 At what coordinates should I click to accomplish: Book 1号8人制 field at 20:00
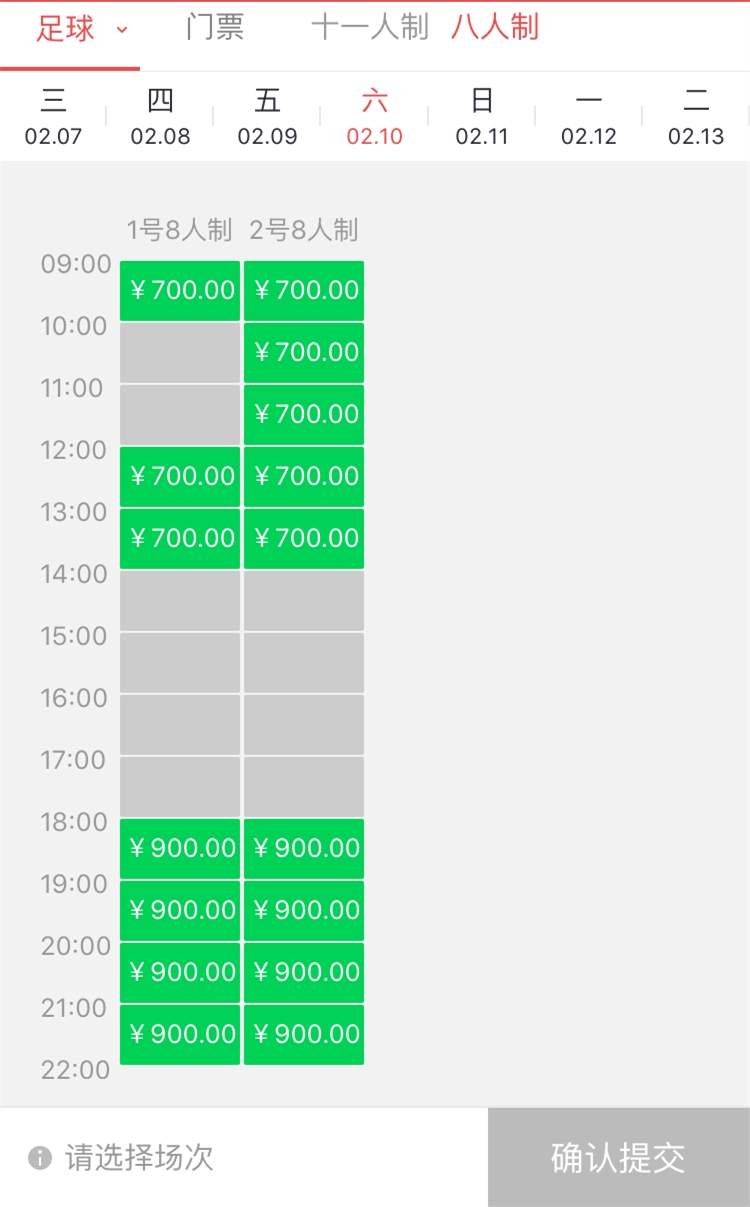click(x=180, y=973)
